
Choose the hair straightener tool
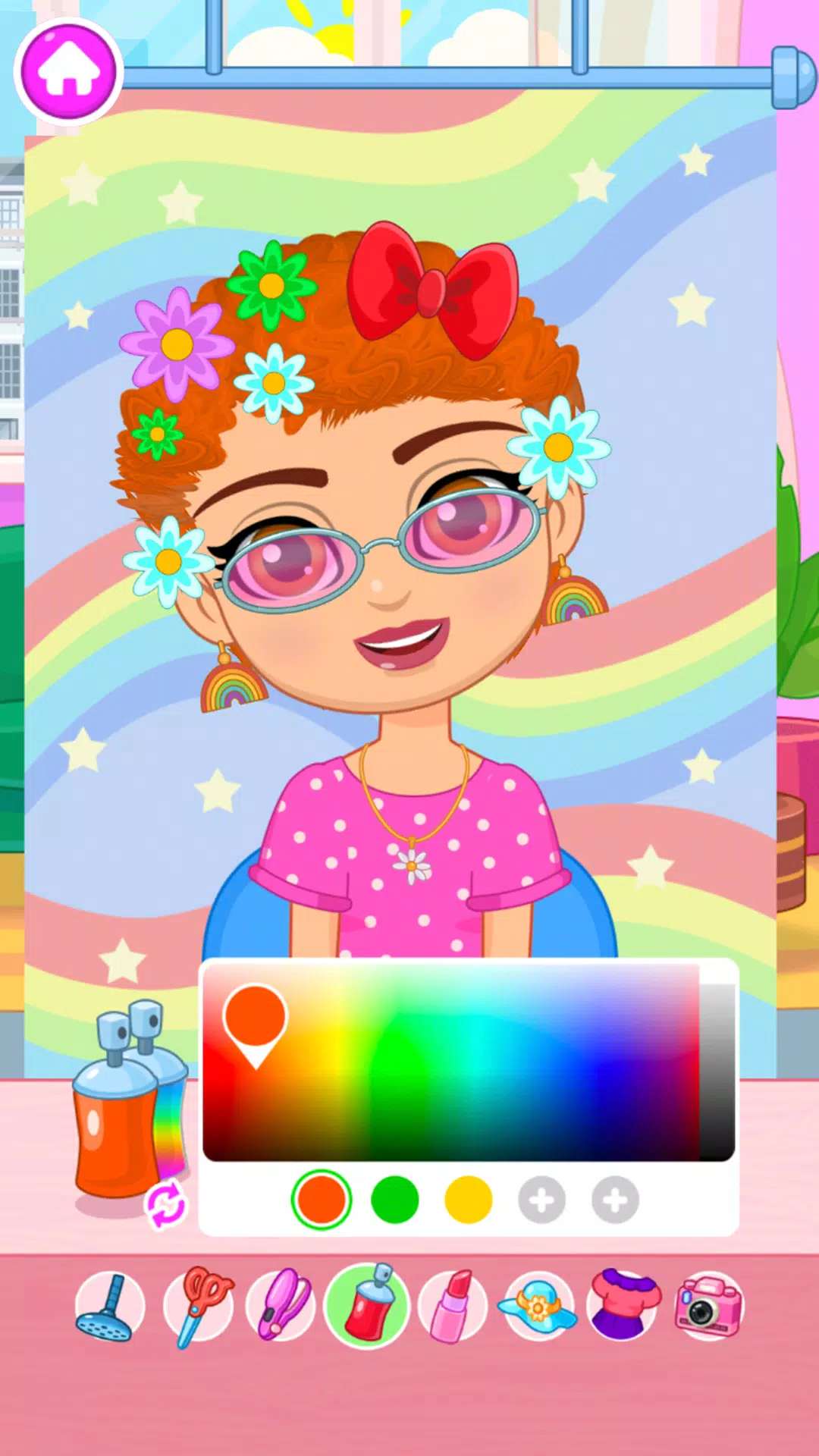coord(281,1306)
